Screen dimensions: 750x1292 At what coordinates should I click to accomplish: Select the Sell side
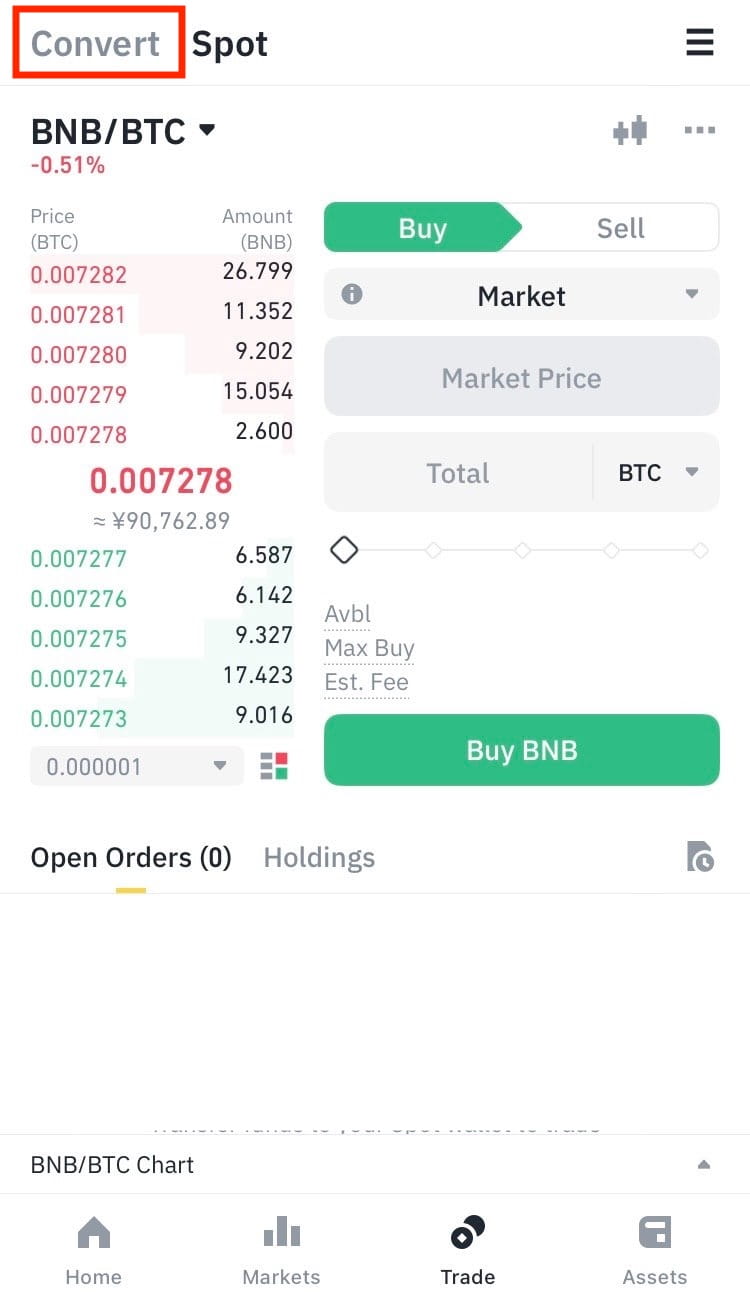pos(620,228)
